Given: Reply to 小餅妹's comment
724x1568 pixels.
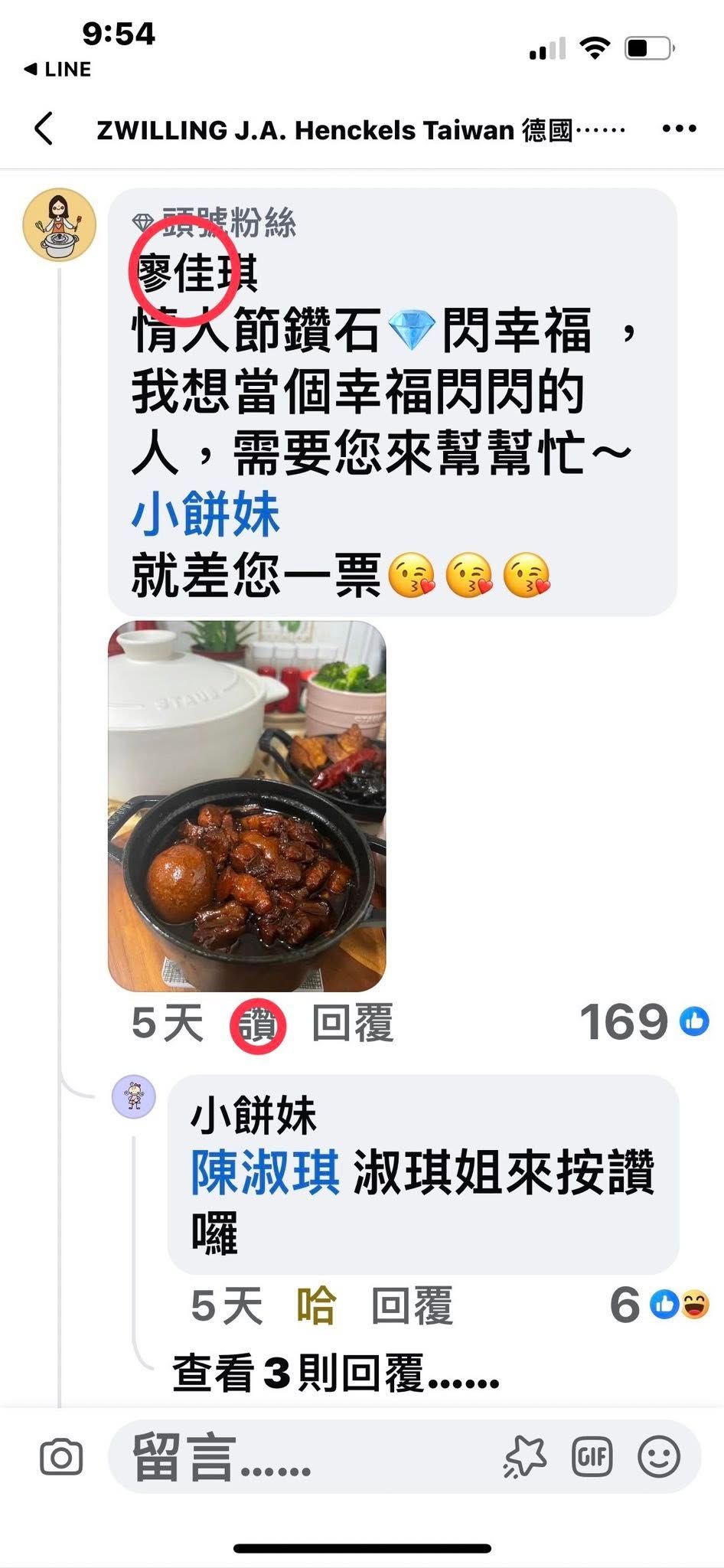Looking at the screenshot, I should coord(413,1305).
